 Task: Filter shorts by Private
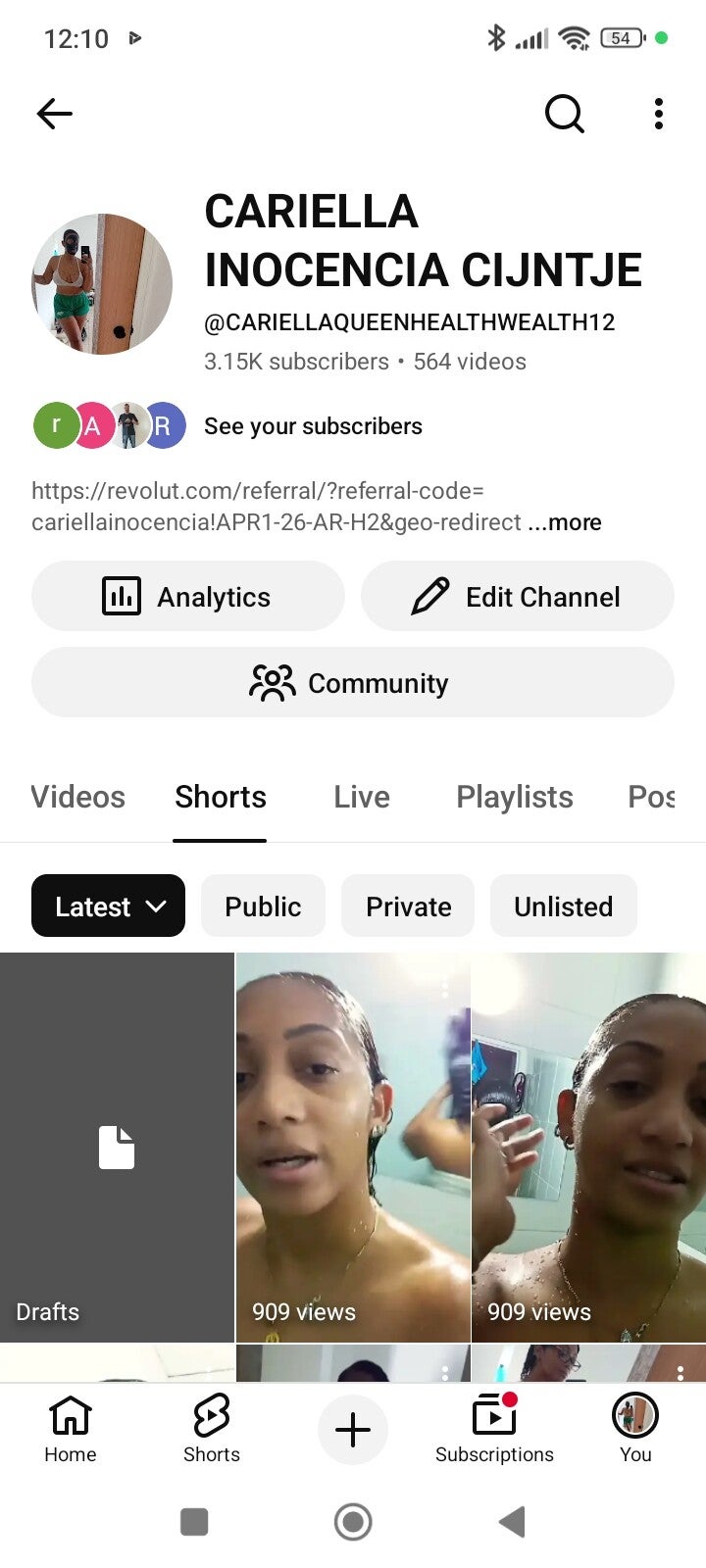tap(408, 906)
